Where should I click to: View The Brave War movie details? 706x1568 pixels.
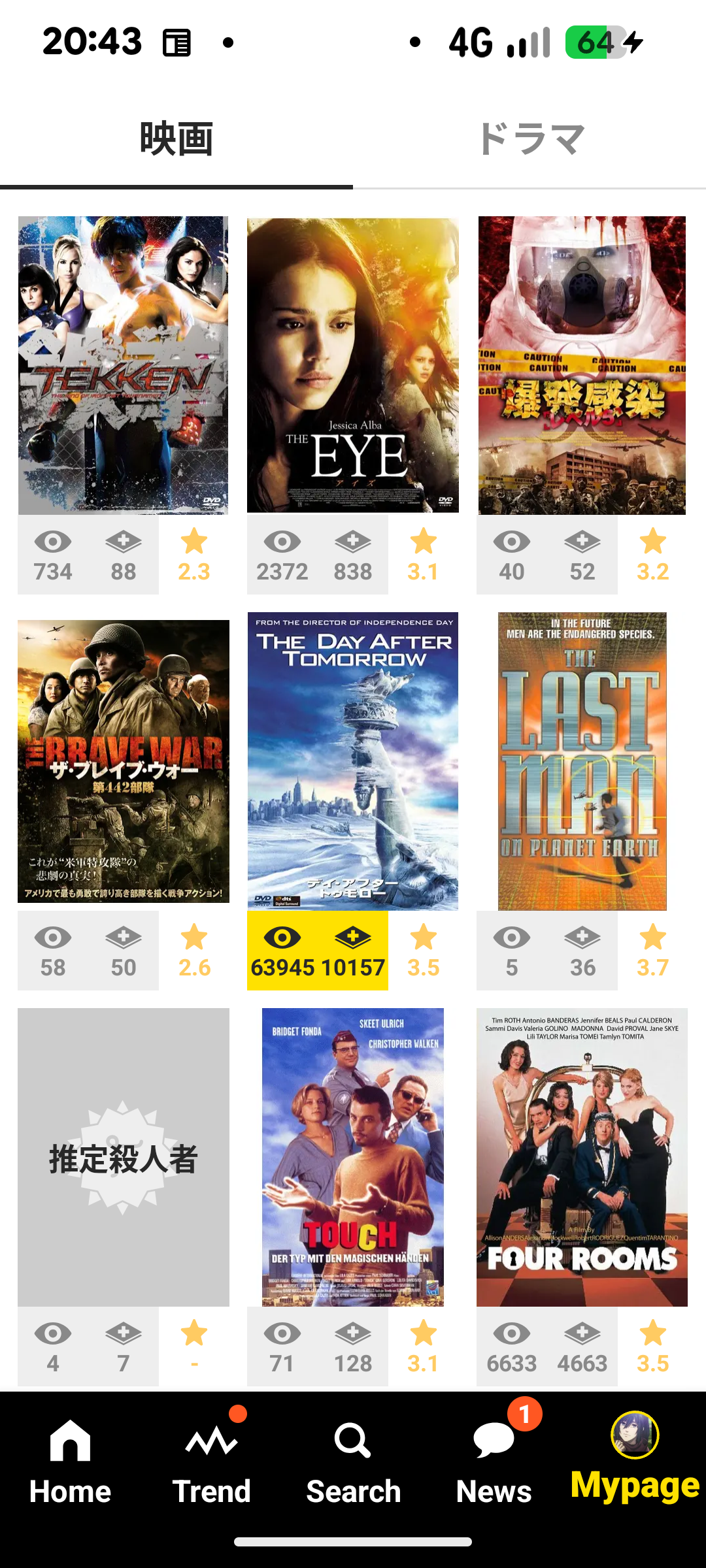click(x=123, y=761)
